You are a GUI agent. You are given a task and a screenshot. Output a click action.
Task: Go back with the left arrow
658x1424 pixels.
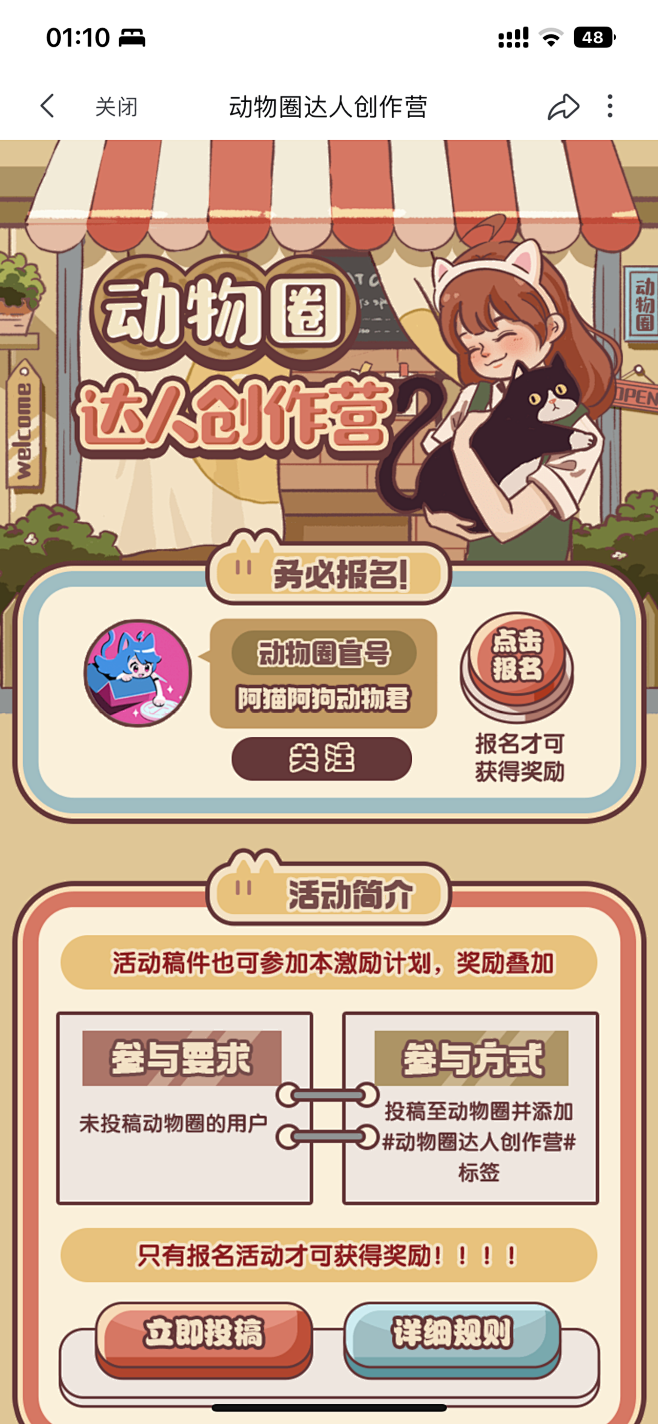pos(46,106)
